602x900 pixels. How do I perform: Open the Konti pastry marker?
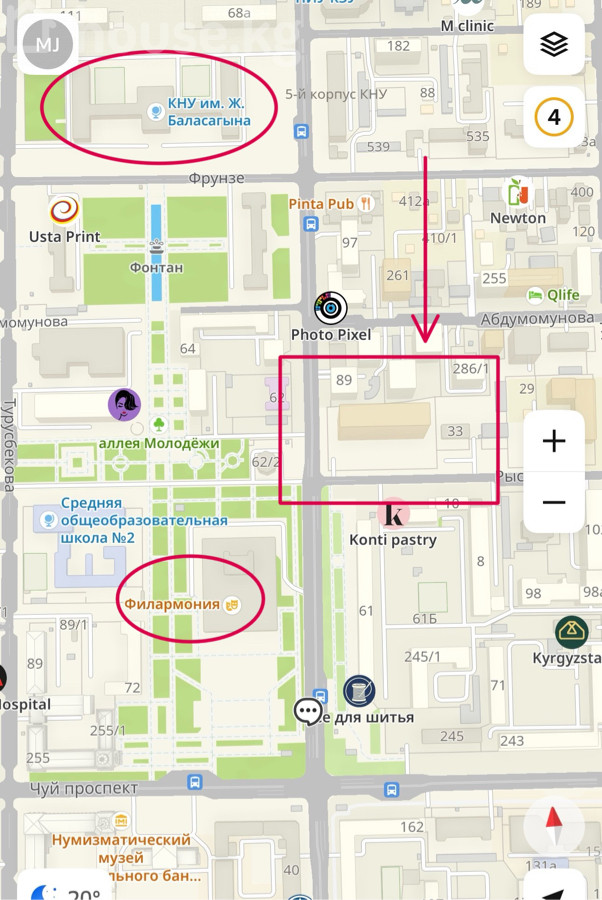394,515
